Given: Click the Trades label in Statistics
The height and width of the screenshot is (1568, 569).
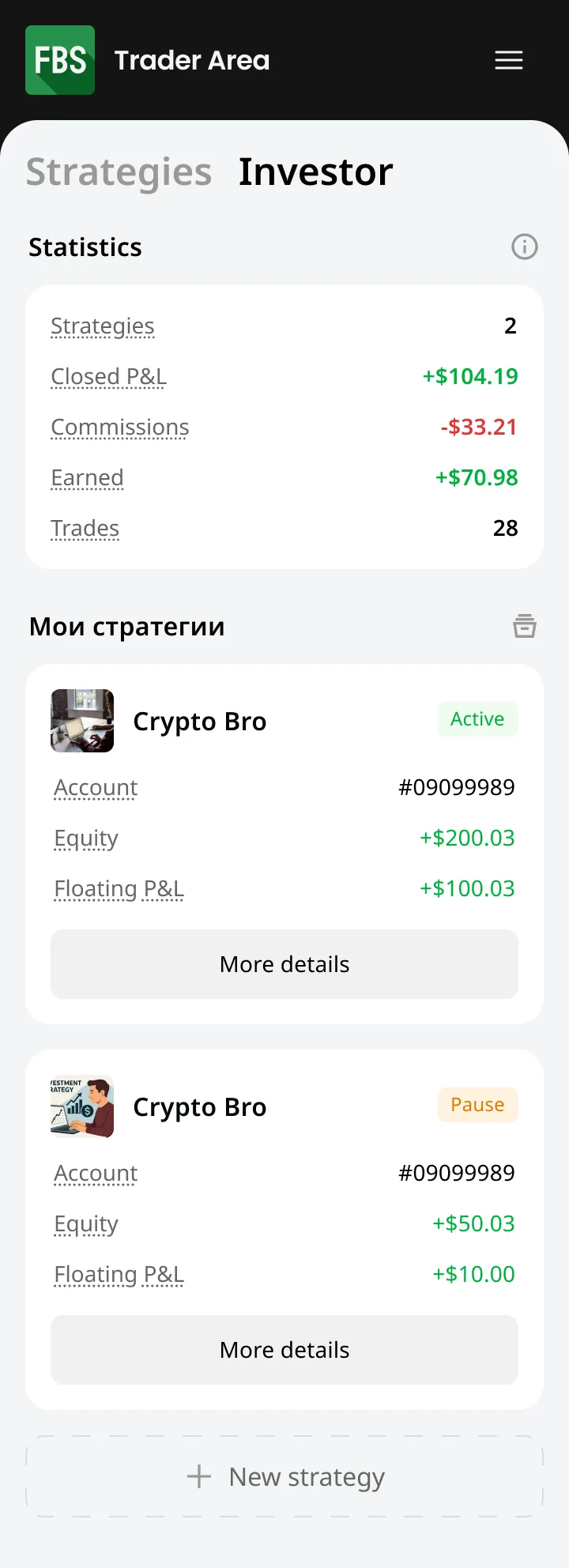Looking at the screenshot, I should click(x=85, y=528).
